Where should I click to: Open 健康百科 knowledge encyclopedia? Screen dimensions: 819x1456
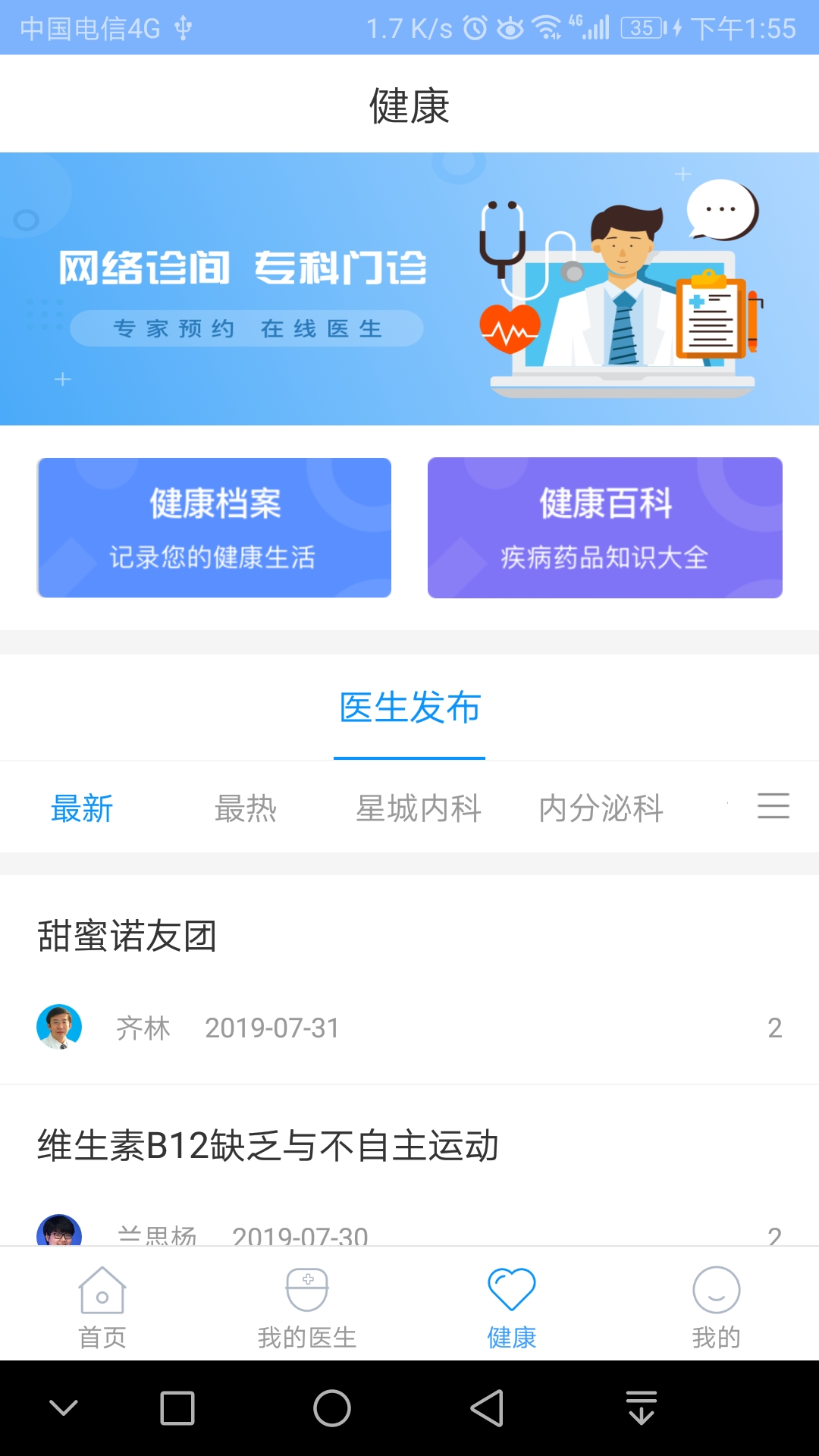604,527
